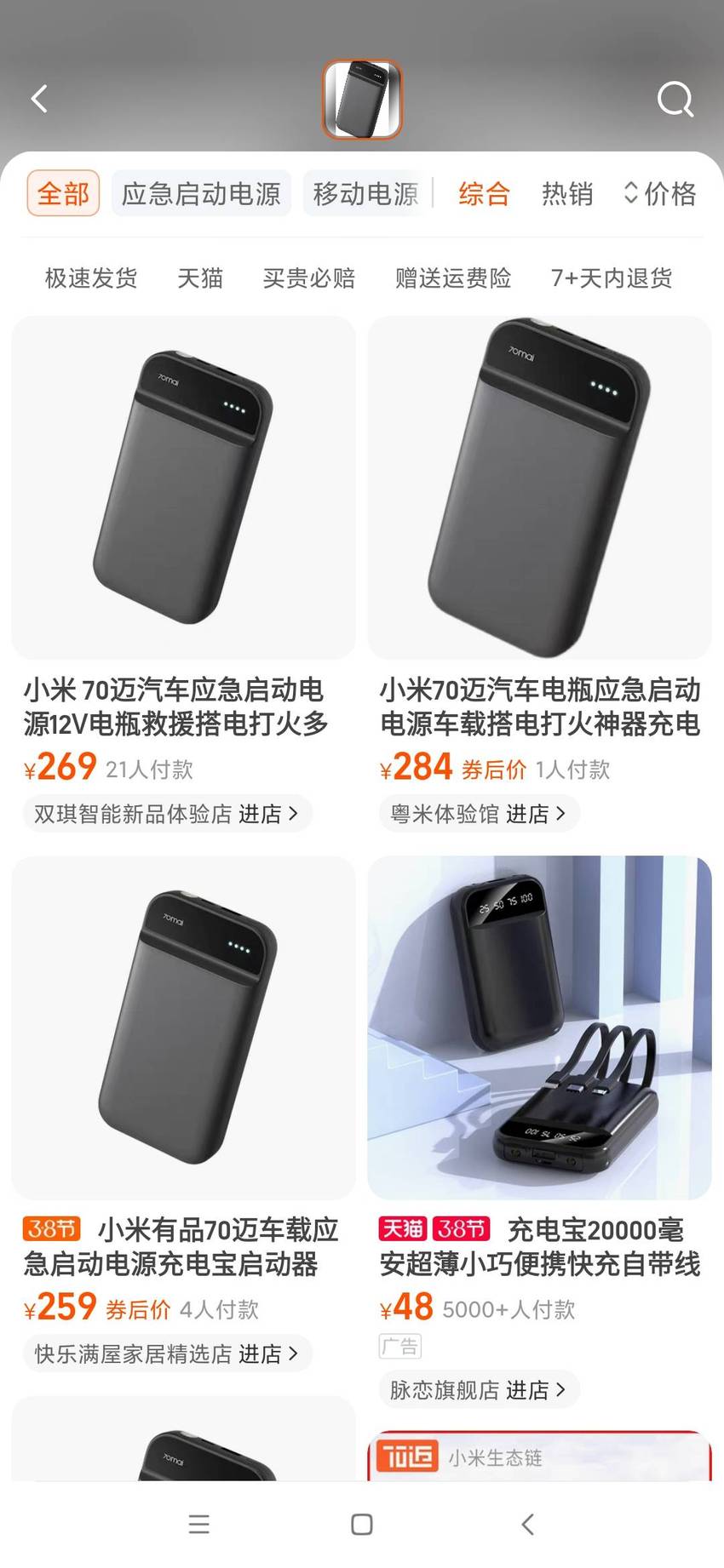Select the 全部 category chip

point(64,193)
